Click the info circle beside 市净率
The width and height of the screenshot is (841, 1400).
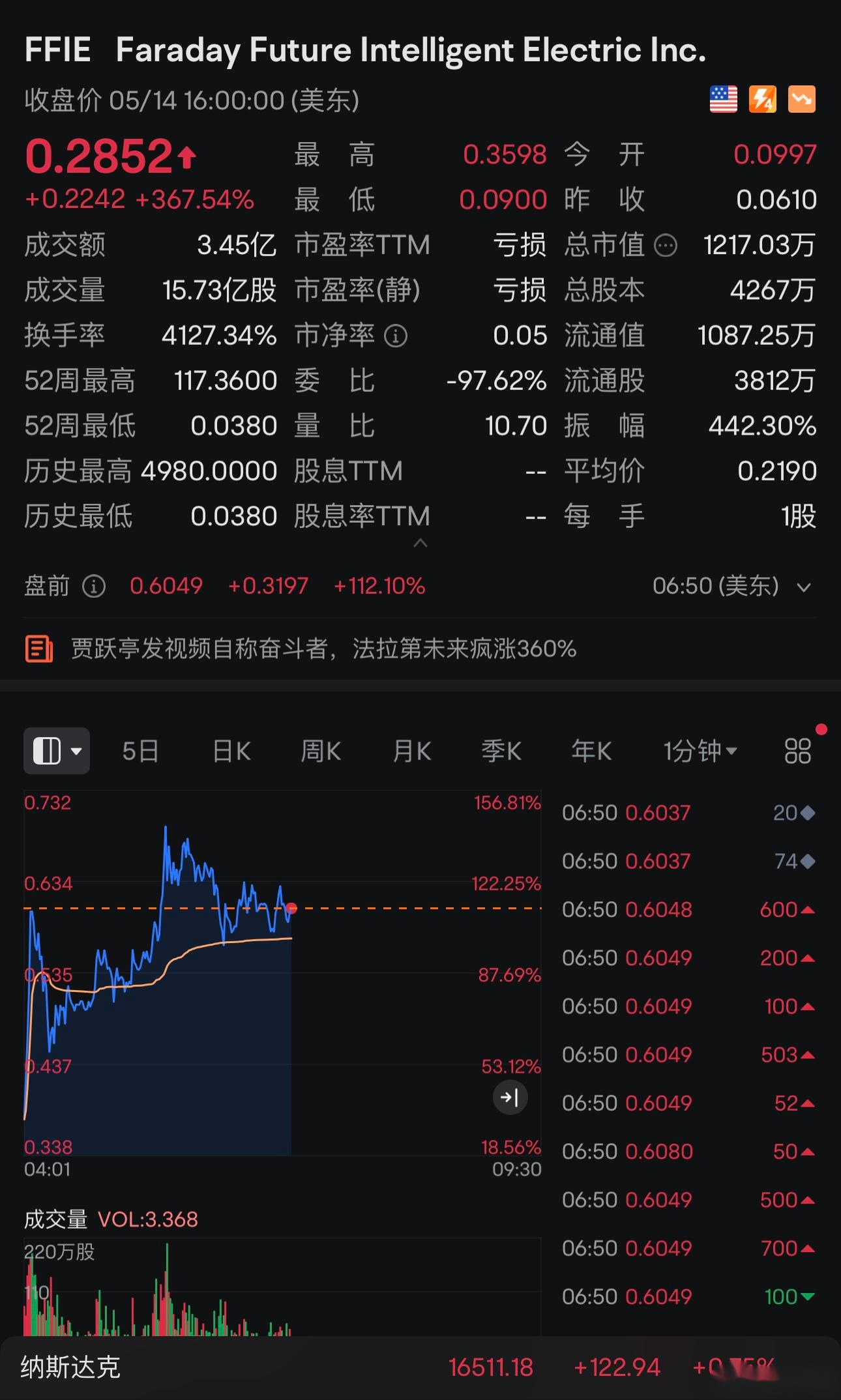[x=396, y=335]
